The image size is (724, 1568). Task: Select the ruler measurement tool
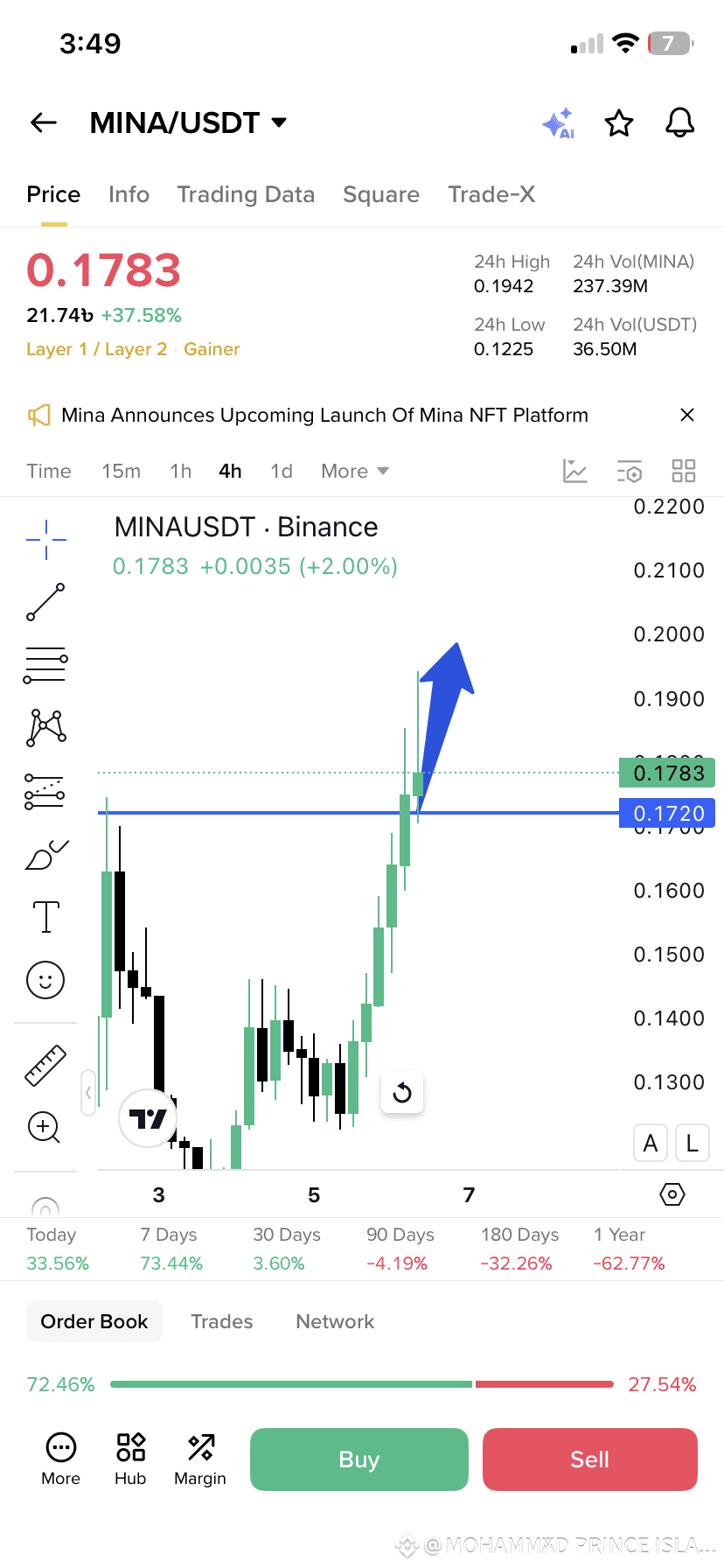[x=45, y=1066]
